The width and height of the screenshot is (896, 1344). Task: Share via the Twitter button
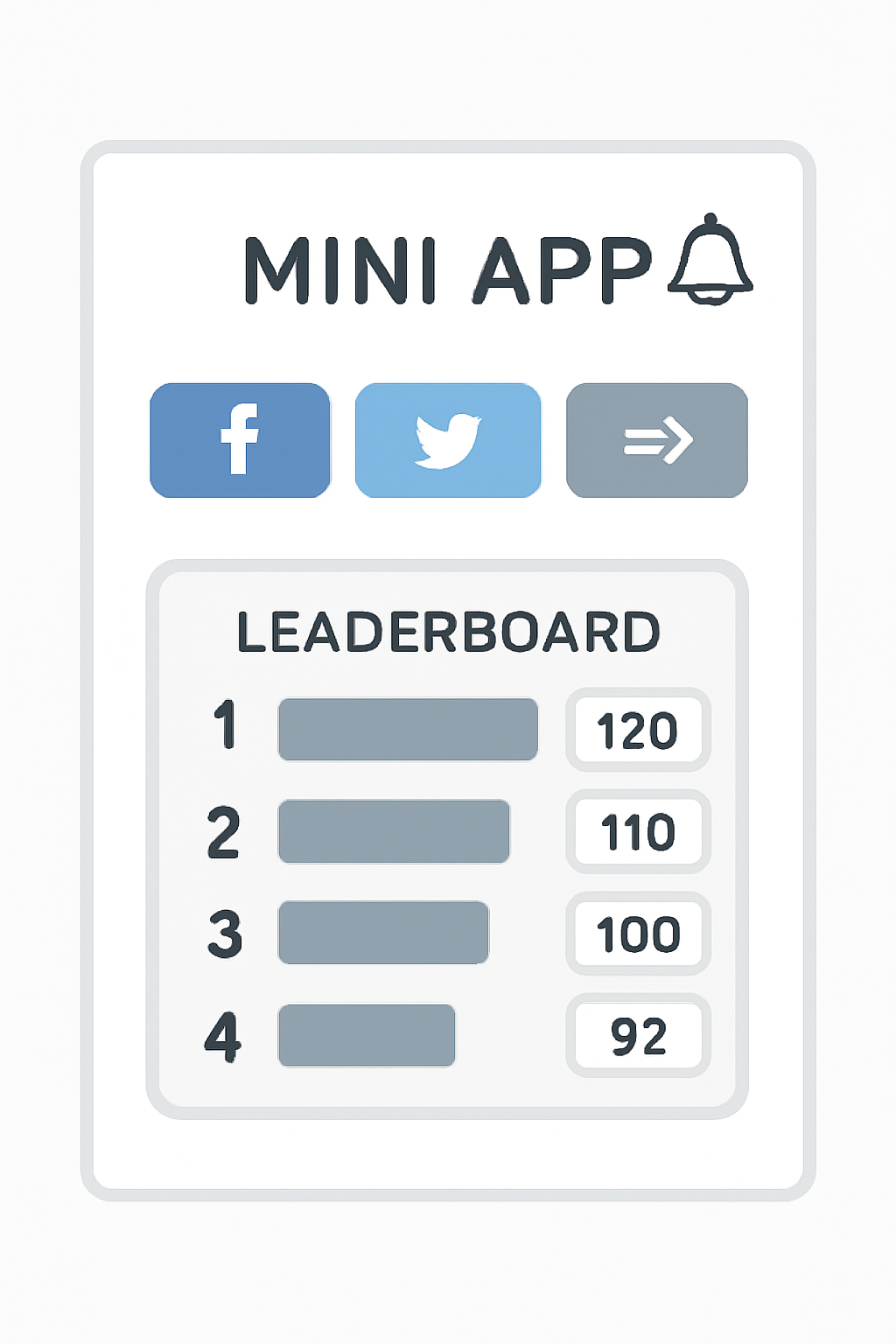[x=448, y=440]
